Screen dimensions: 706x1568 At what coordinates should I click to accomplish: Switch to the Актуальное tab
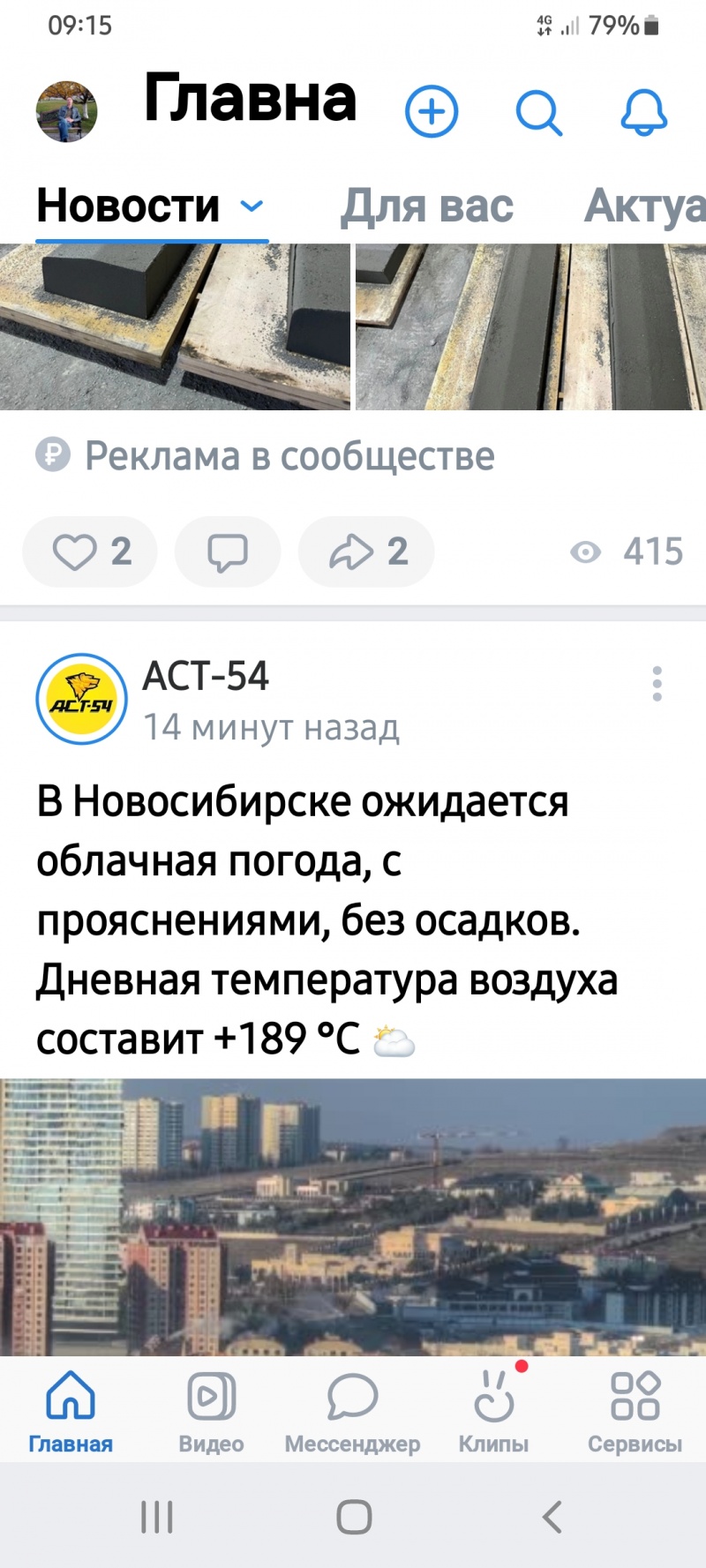pyautogui.click(x=644, y=206)
